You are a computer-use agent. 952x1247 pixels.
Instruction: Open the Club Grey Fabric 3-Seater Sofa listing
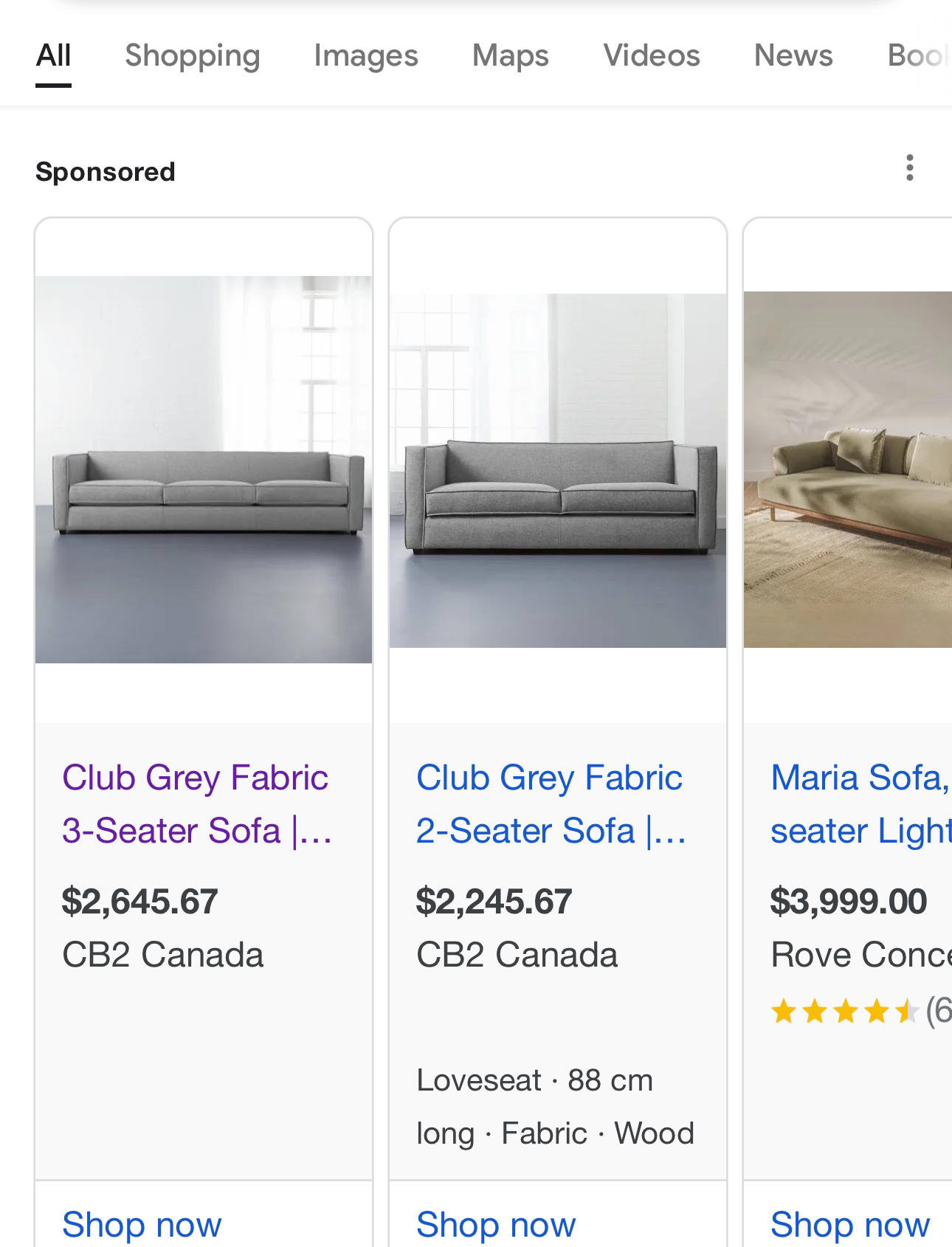point(195,802)
